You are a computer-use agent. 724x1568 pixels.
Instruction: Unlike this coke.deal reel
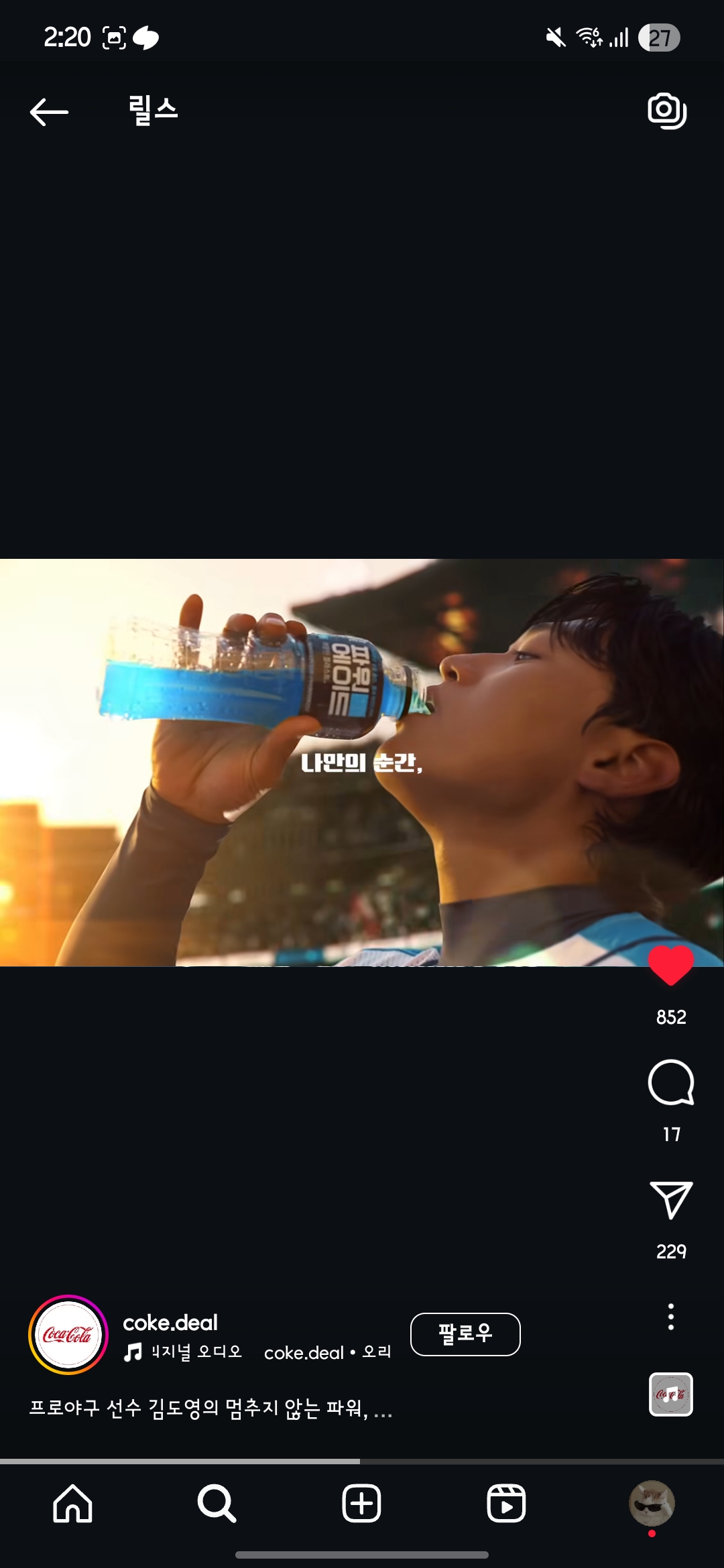tap(670, 966)
